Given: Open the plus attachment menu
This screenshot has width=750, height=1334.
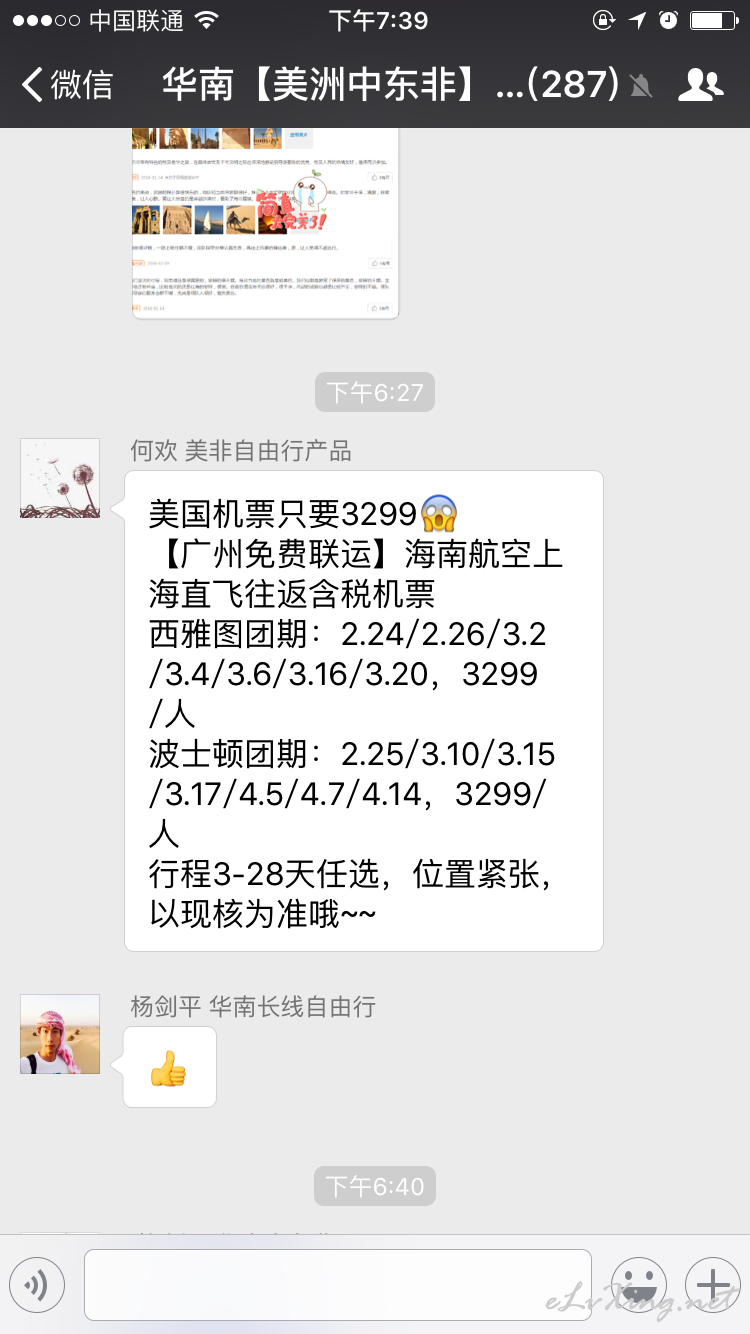Looking at the screenshot, I should click(713, 1285).
